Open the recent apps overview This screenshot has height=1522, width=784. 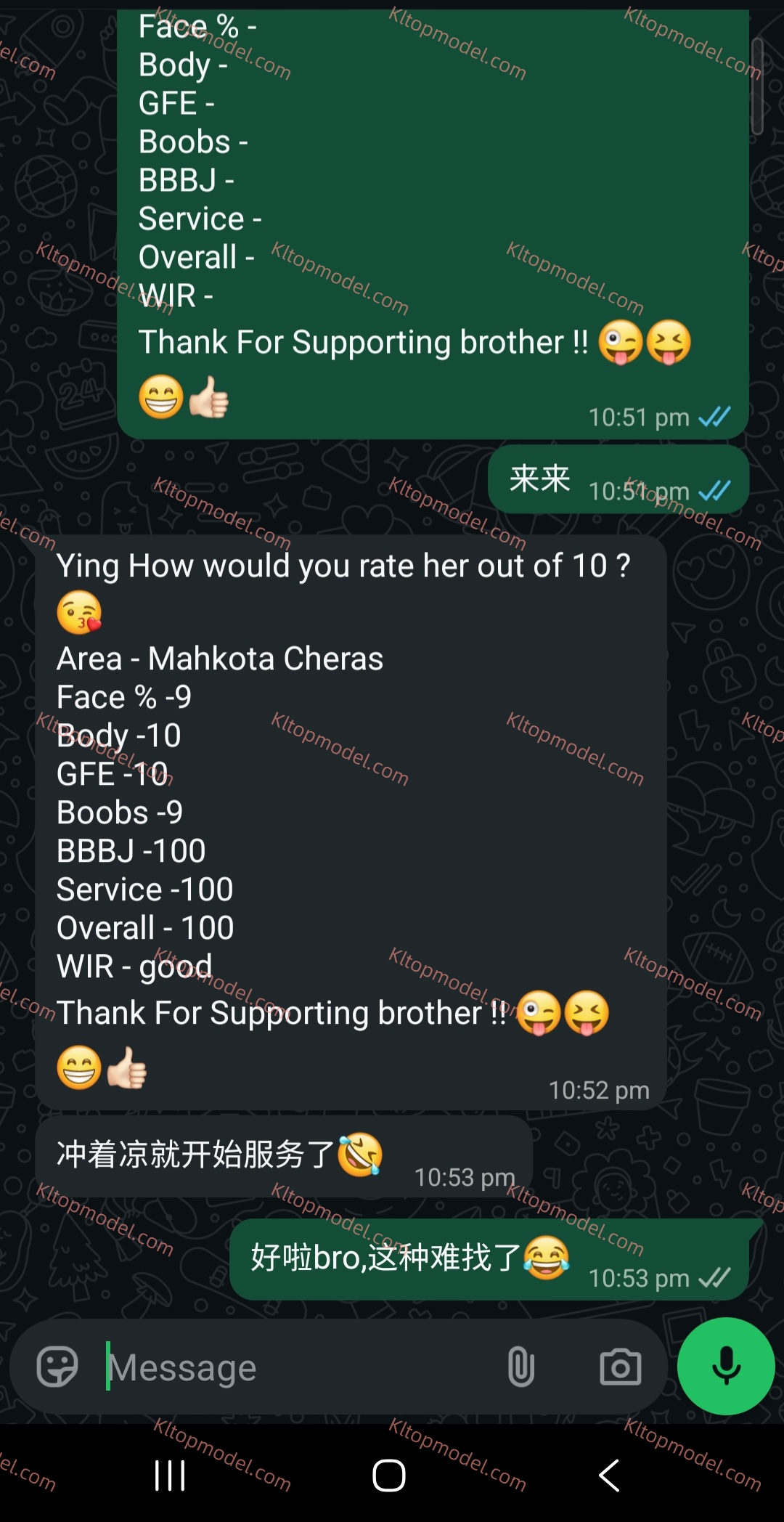tap(171, 1476)
